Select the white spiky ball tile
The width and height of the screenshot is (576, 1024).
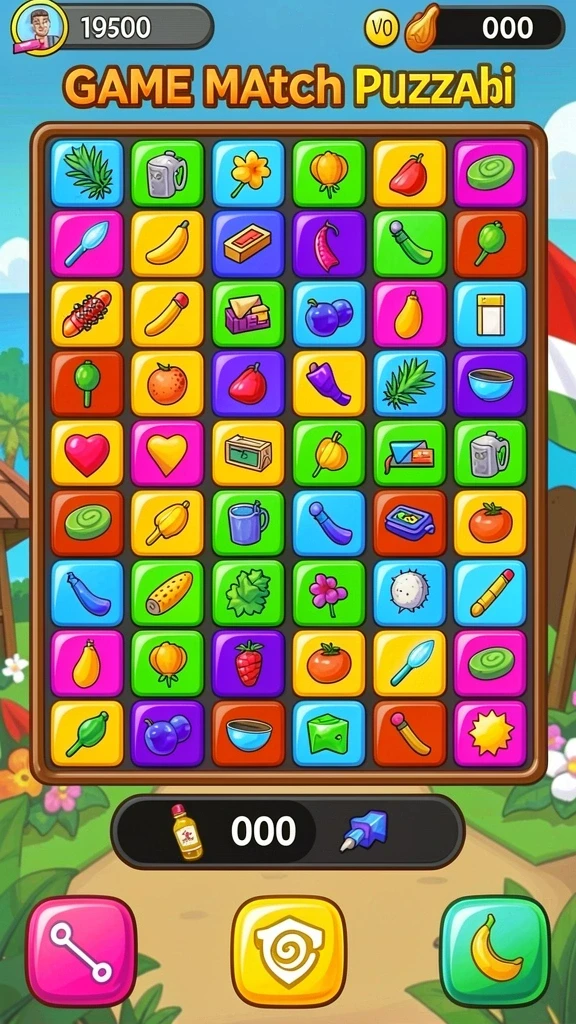tap(409, 593)
